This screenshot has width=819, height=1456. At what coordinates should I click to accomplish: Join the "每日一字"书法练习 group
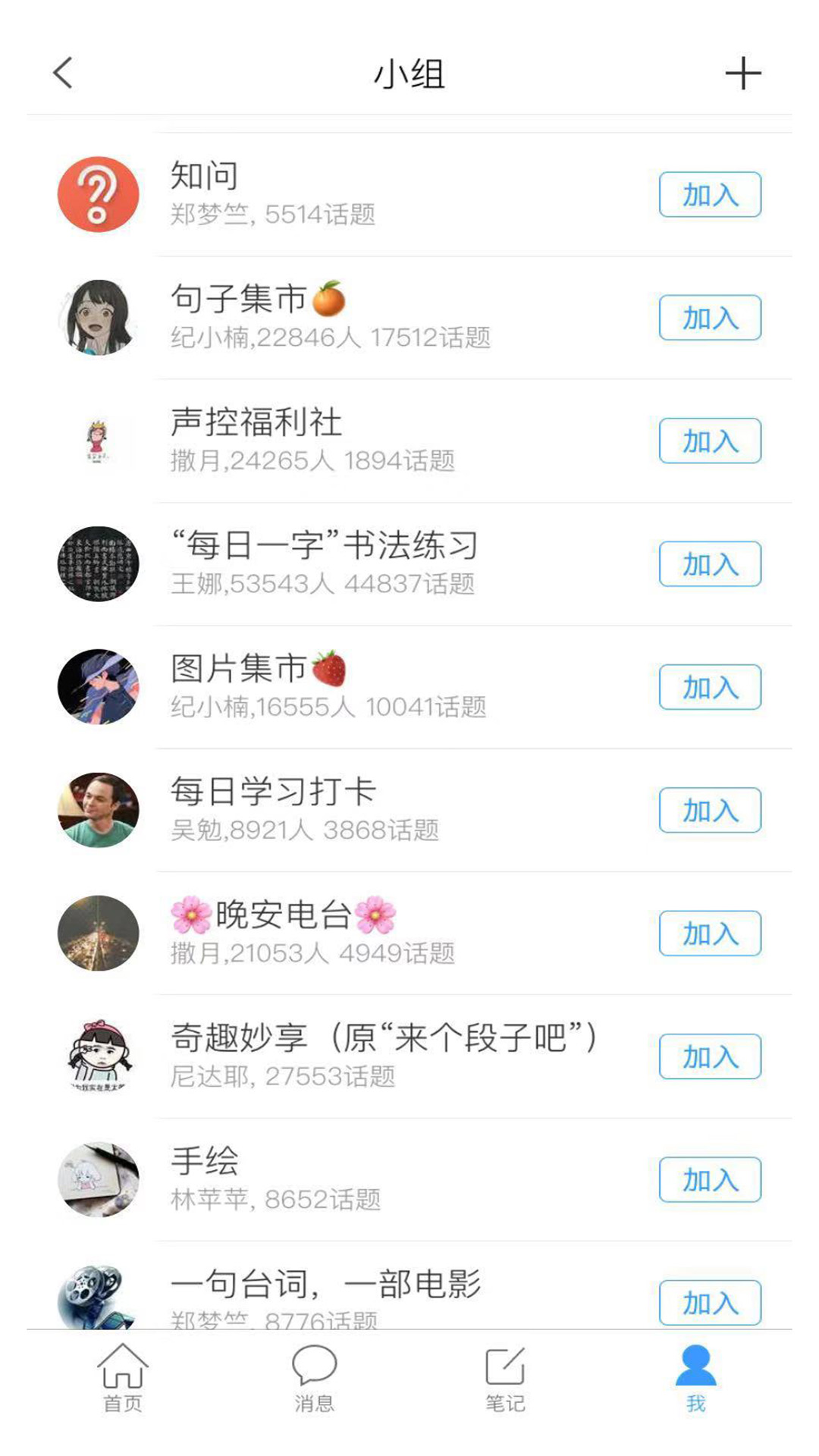[709, 564]
